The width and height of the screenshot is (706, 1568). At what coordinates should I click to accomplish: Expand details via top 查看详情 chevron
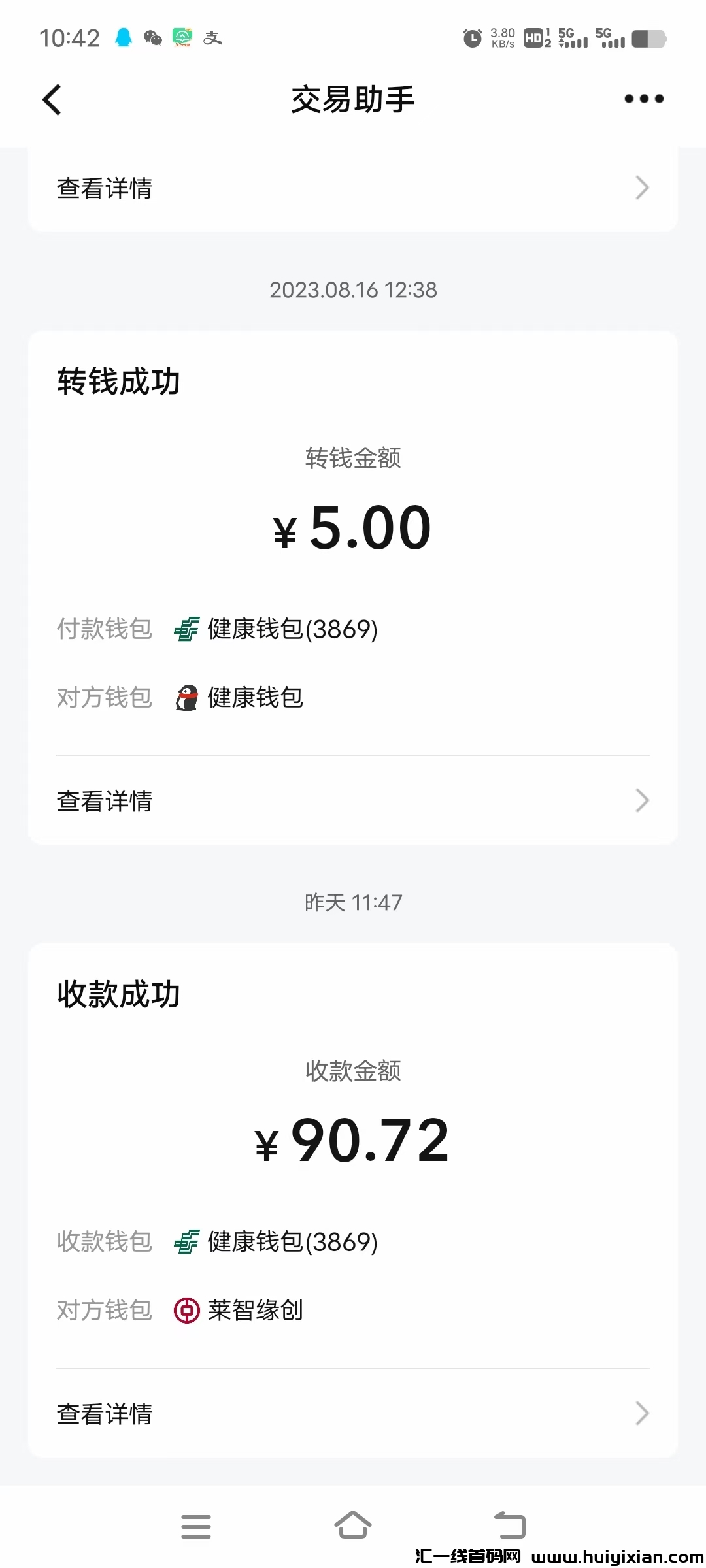pyautogui.click(x=643, y=188)
